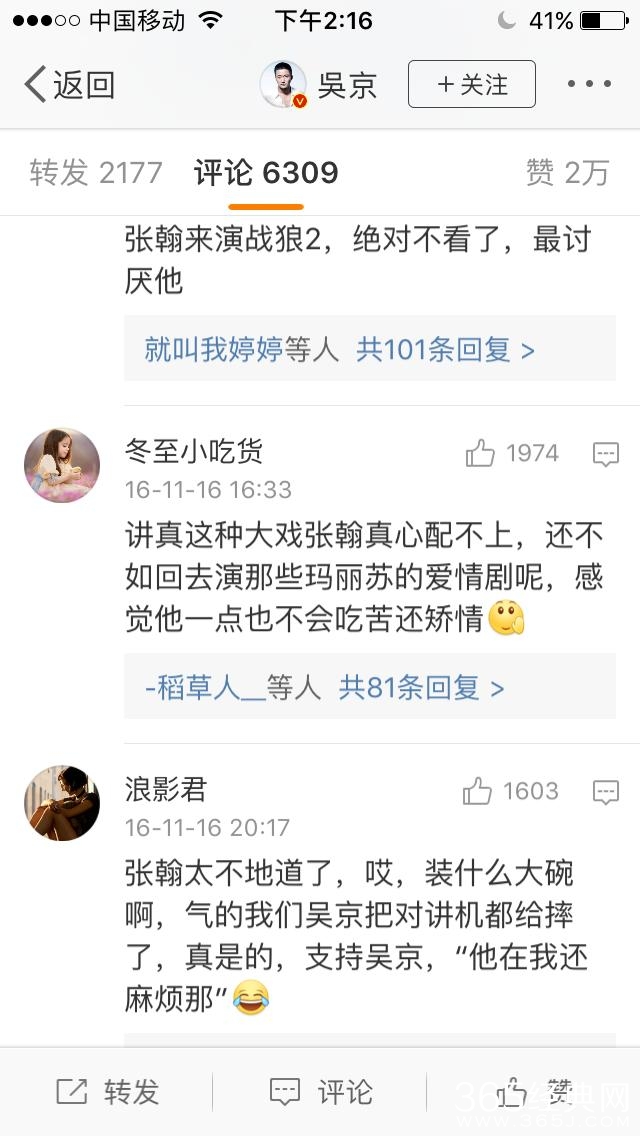Open 冬至小吃货's profile picture
This screenshot has width=640, height=1136.
pyautogui.click(x=62, y=466)
